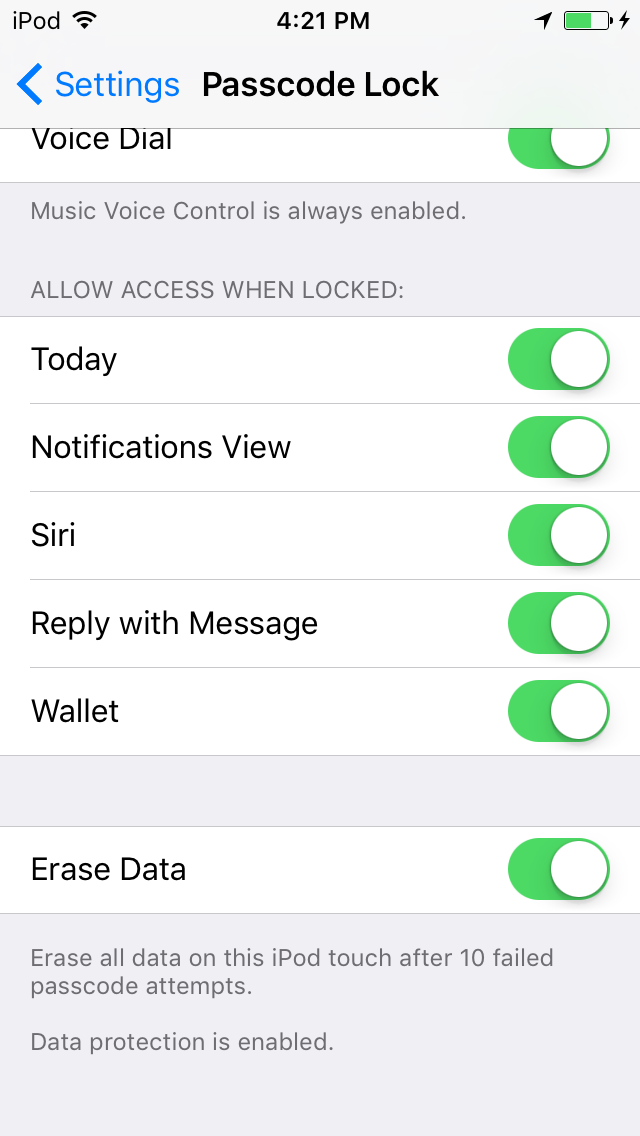Viewport: 640px width, 1136px height.
Task: Disable Reply with Message toggle
Action: click(x=558, y=623)
